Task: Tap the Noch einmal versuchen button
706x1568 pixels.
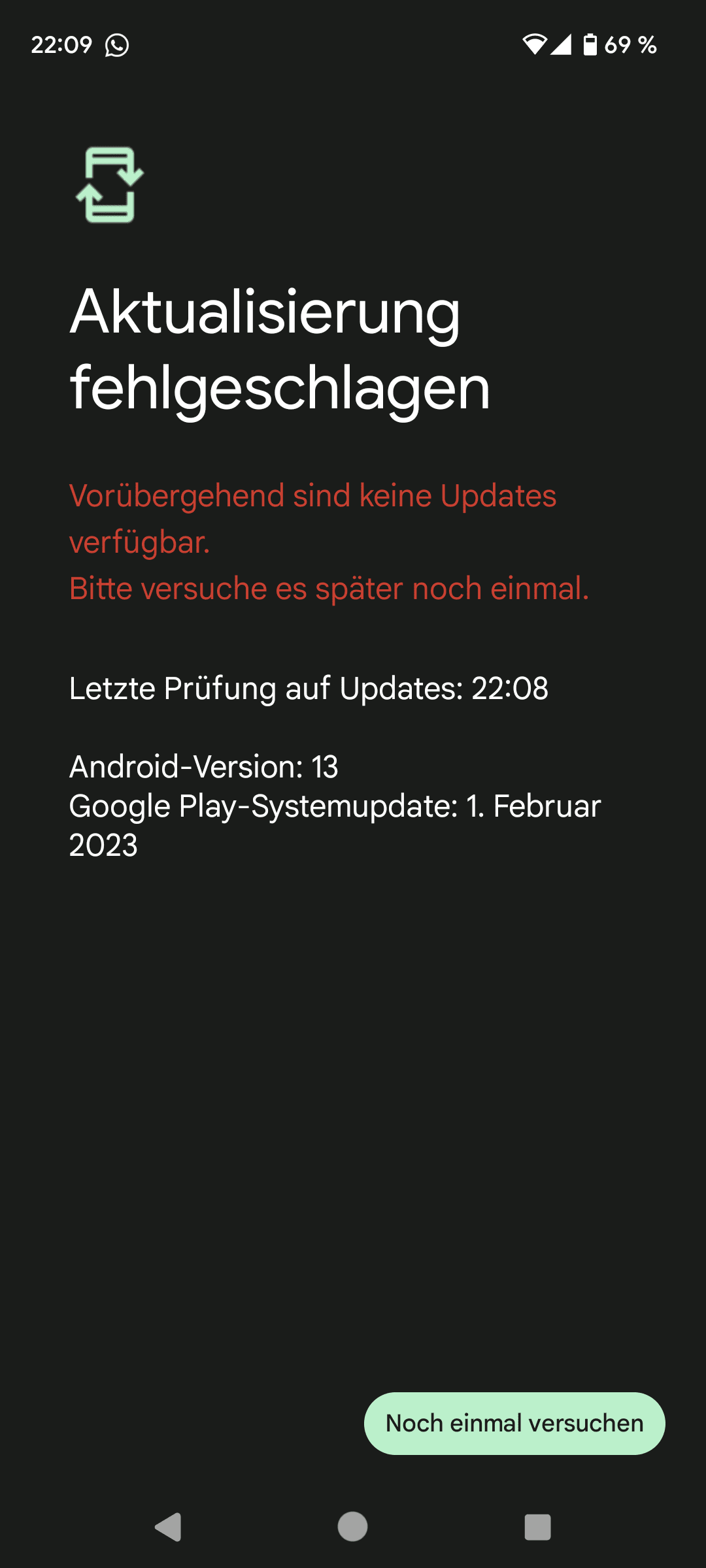Action: click(x=514, y=1423)
